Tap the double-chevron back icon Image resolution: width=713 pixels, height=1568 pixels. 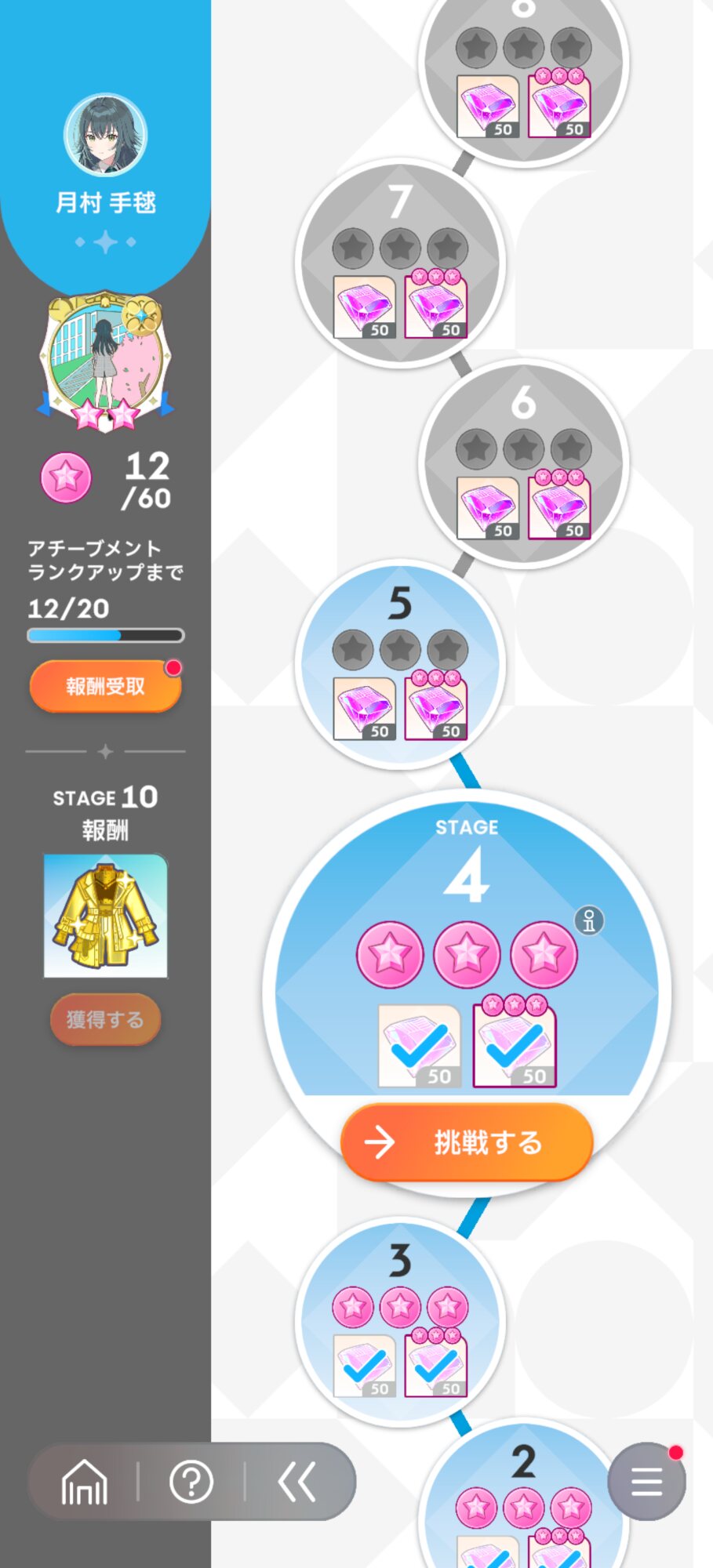click(x=297, y=1482)
